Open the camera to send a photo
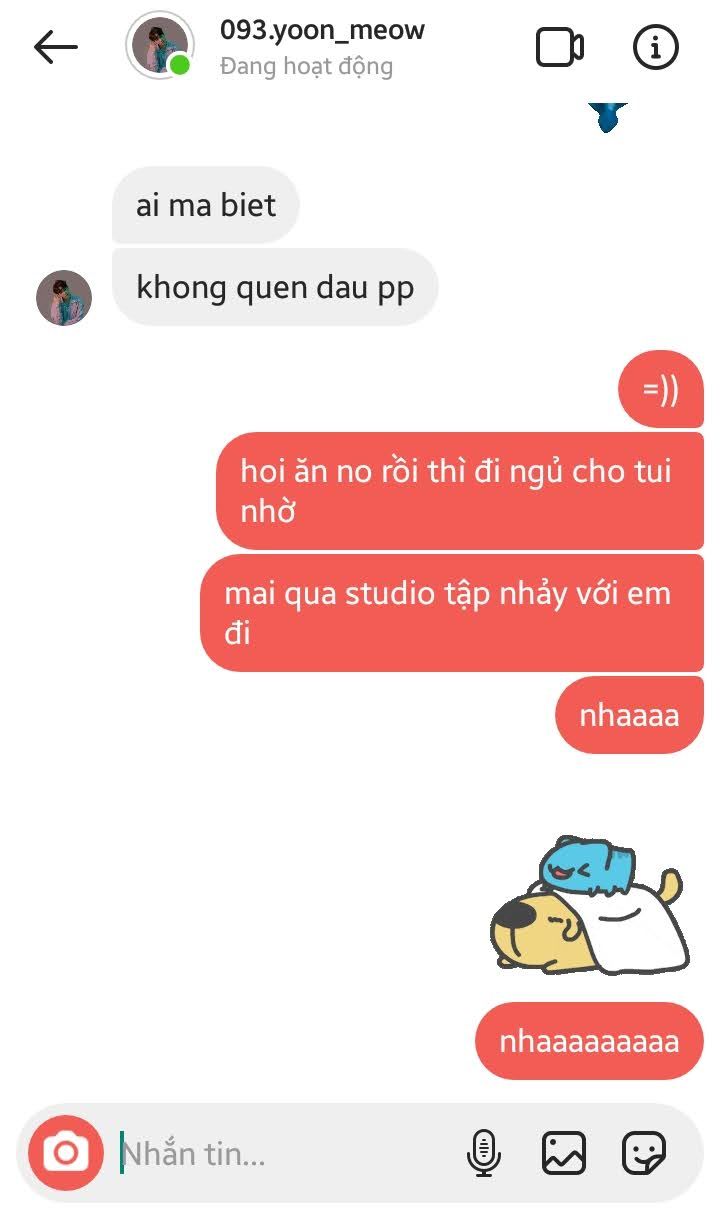This screenshot has width=720, height=1219. click(x=66, y=1153)
